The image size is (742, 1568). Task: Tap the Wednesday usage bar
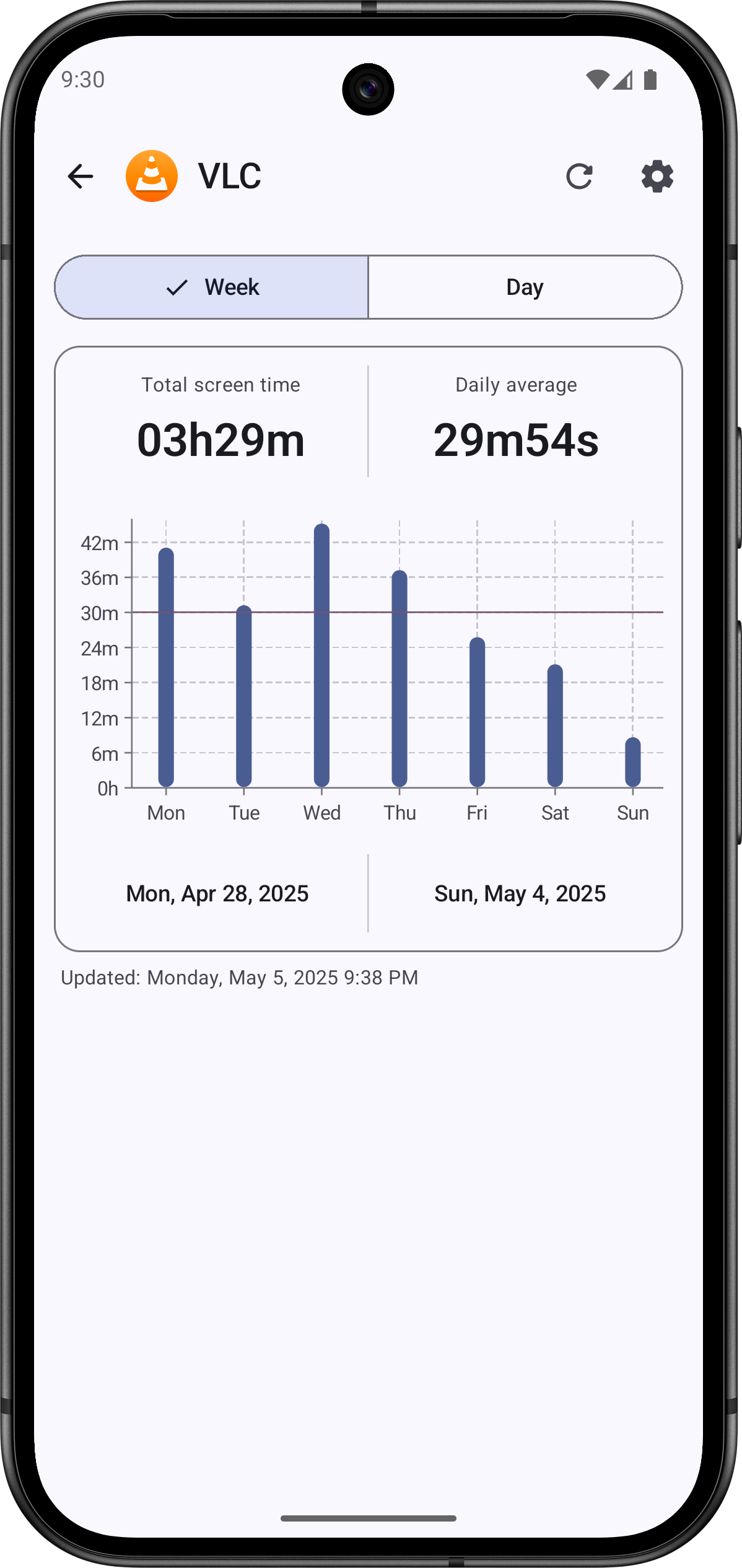[x=321, y=655]
